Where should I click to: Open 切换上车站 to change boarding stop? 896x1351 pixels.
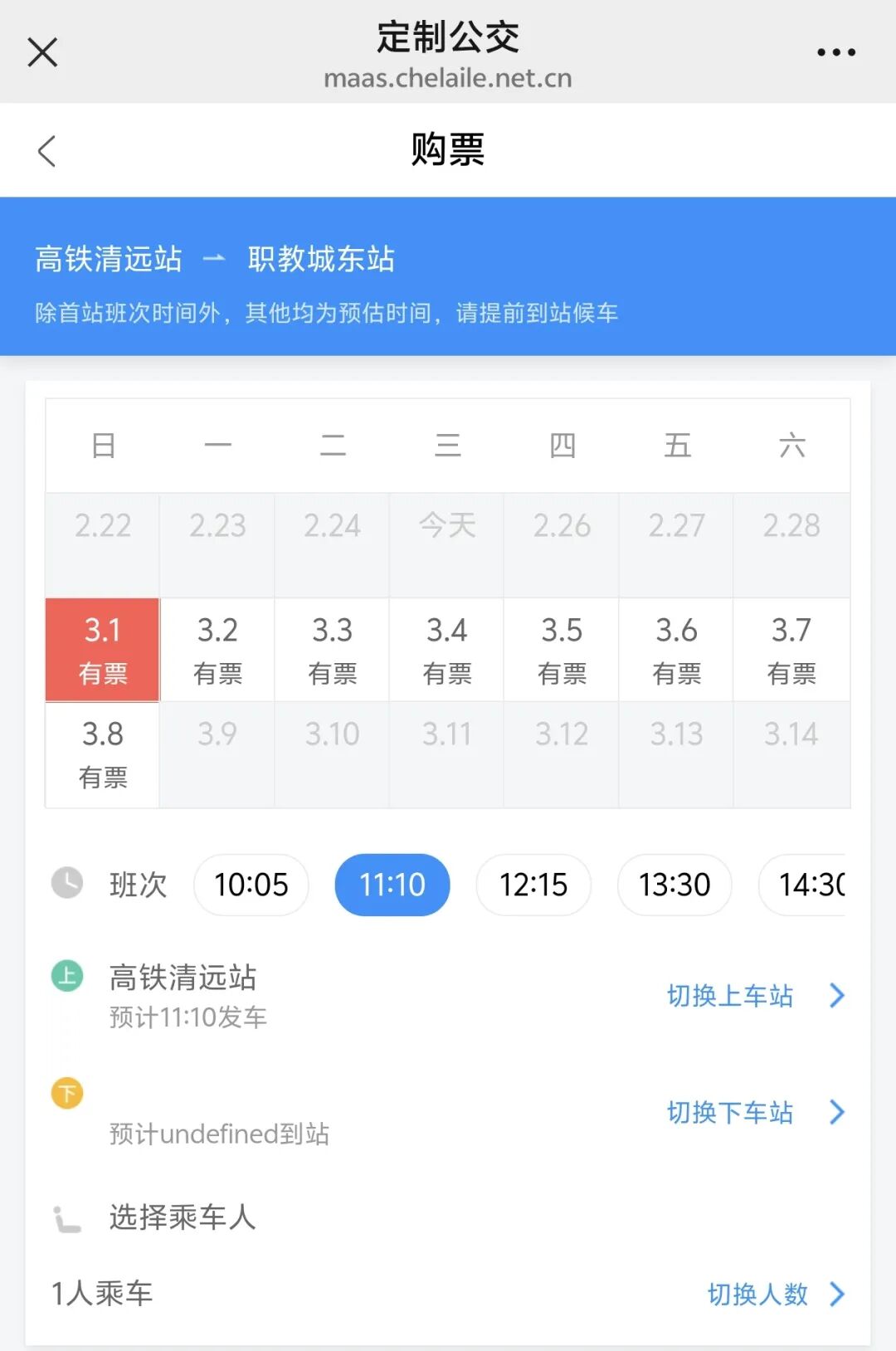(753, 996)
